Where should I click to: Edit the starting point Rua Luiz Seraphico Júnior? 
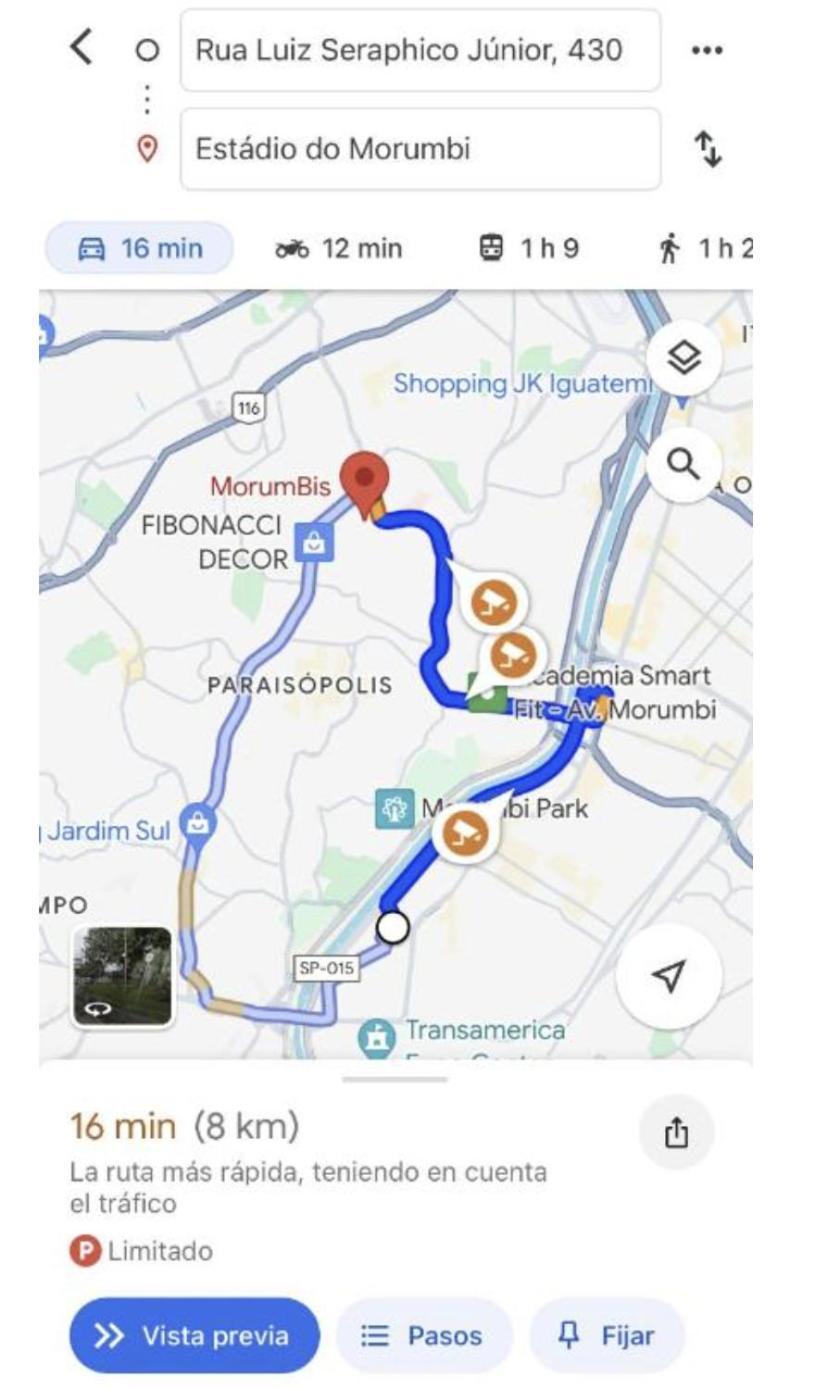pyautogui.click(x=420, y=50)
